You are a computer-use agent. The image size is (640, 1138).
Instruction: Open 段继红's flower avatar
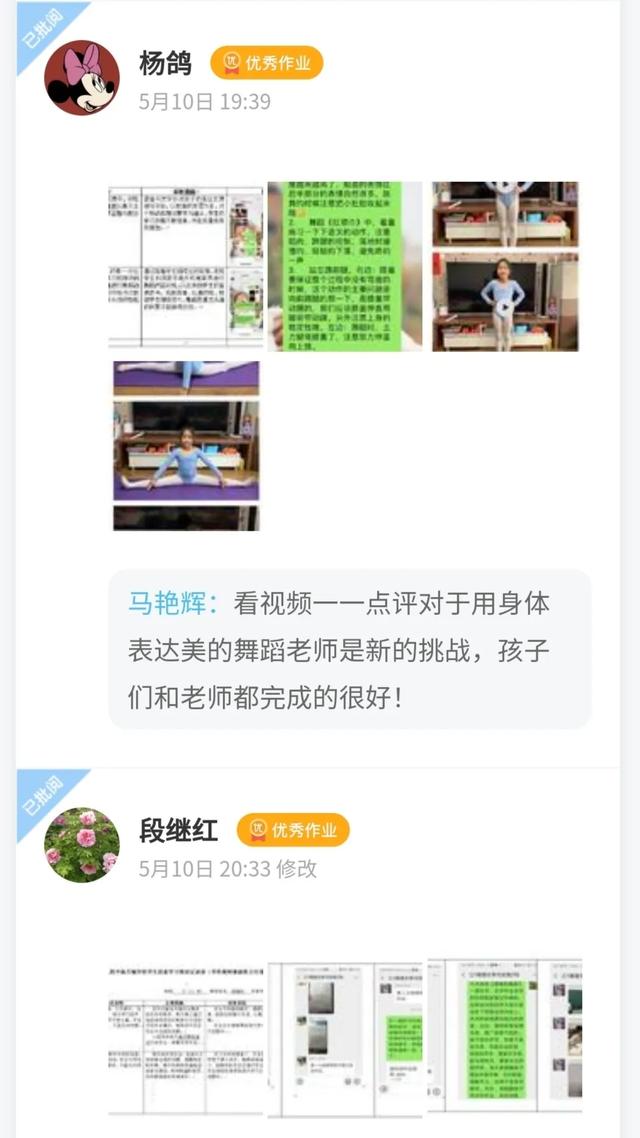click(82, 845)
